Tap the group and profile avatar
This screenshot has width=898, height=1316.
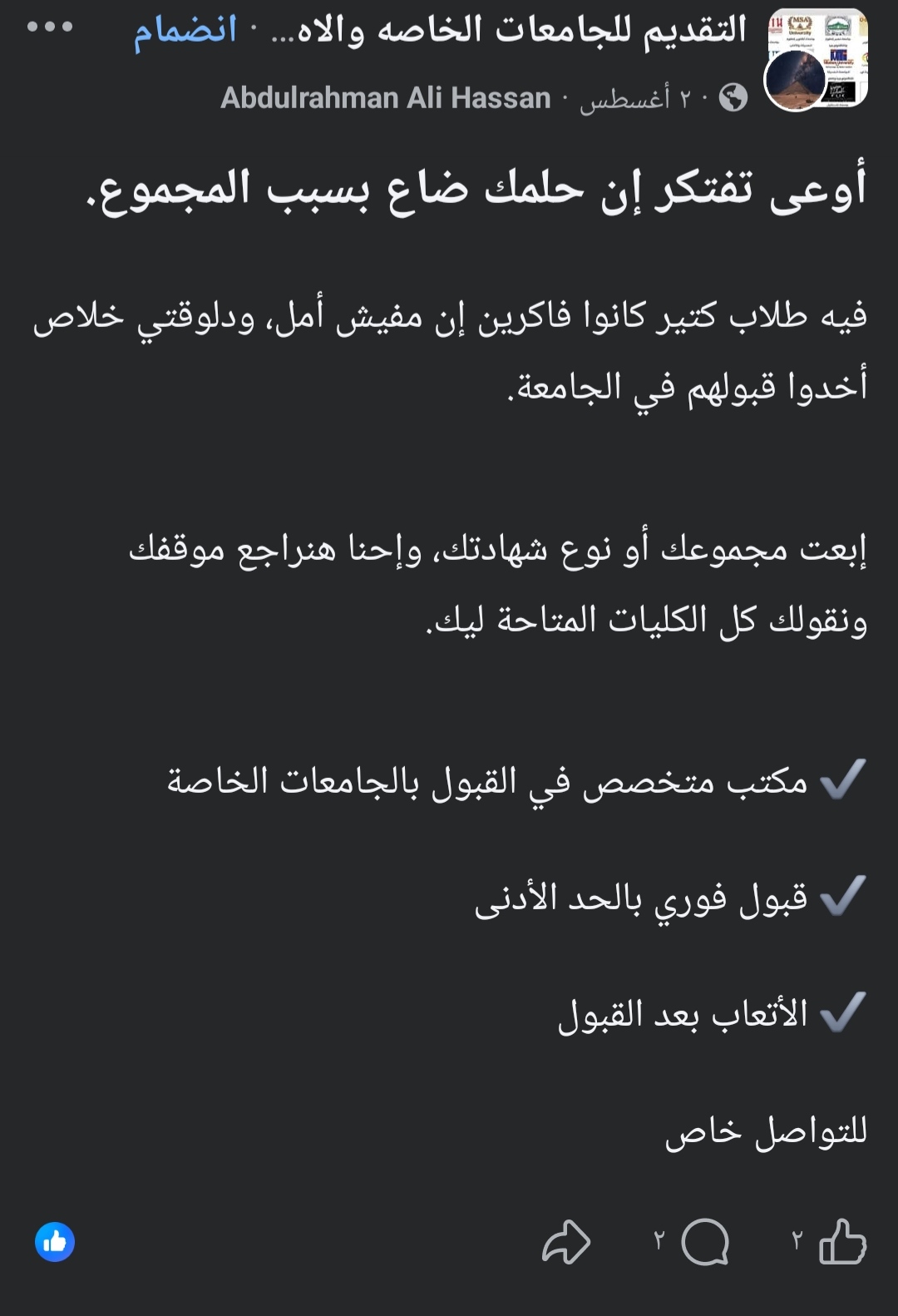815,61
